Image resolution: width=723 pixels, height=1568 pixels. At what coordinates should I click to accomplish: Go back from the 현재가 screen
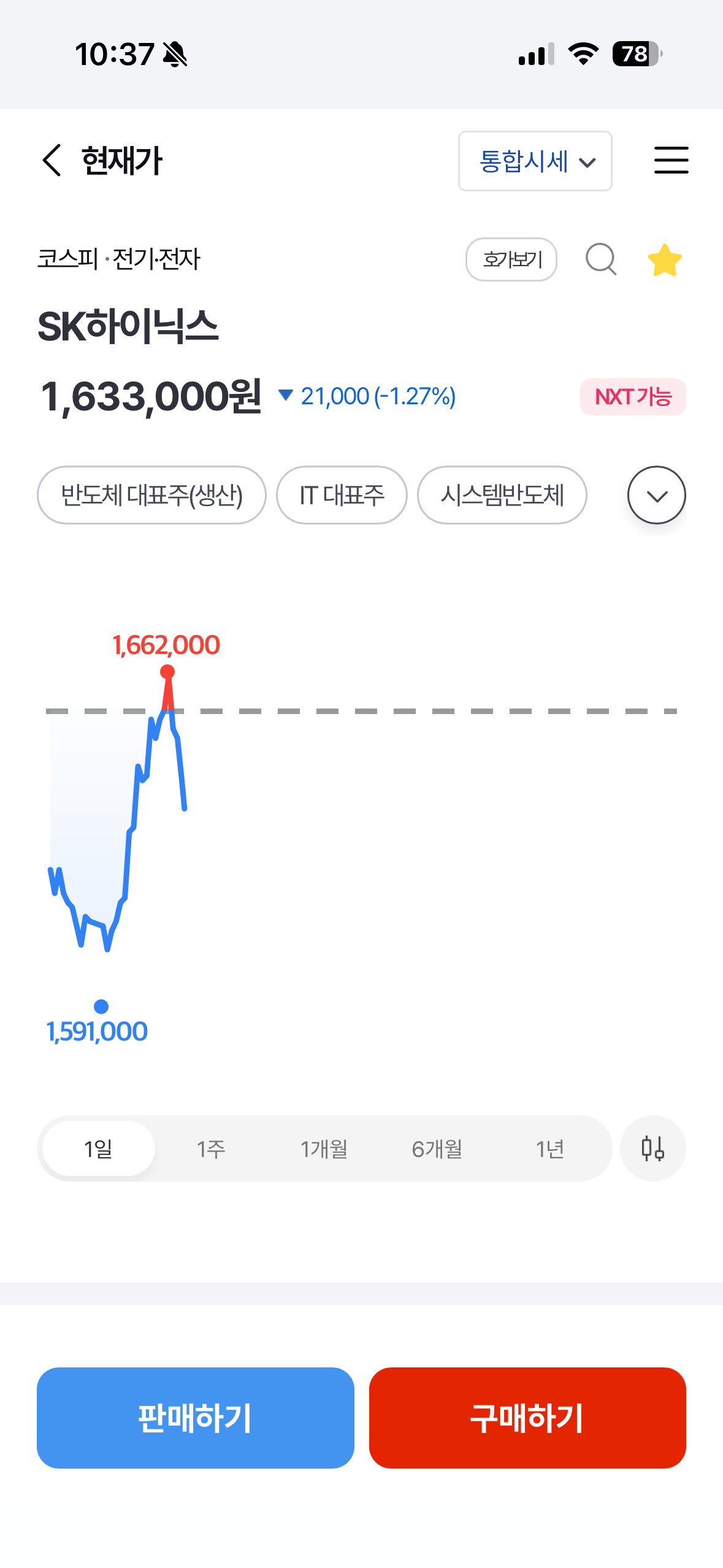pyautogui.click(x=52, y=161)
